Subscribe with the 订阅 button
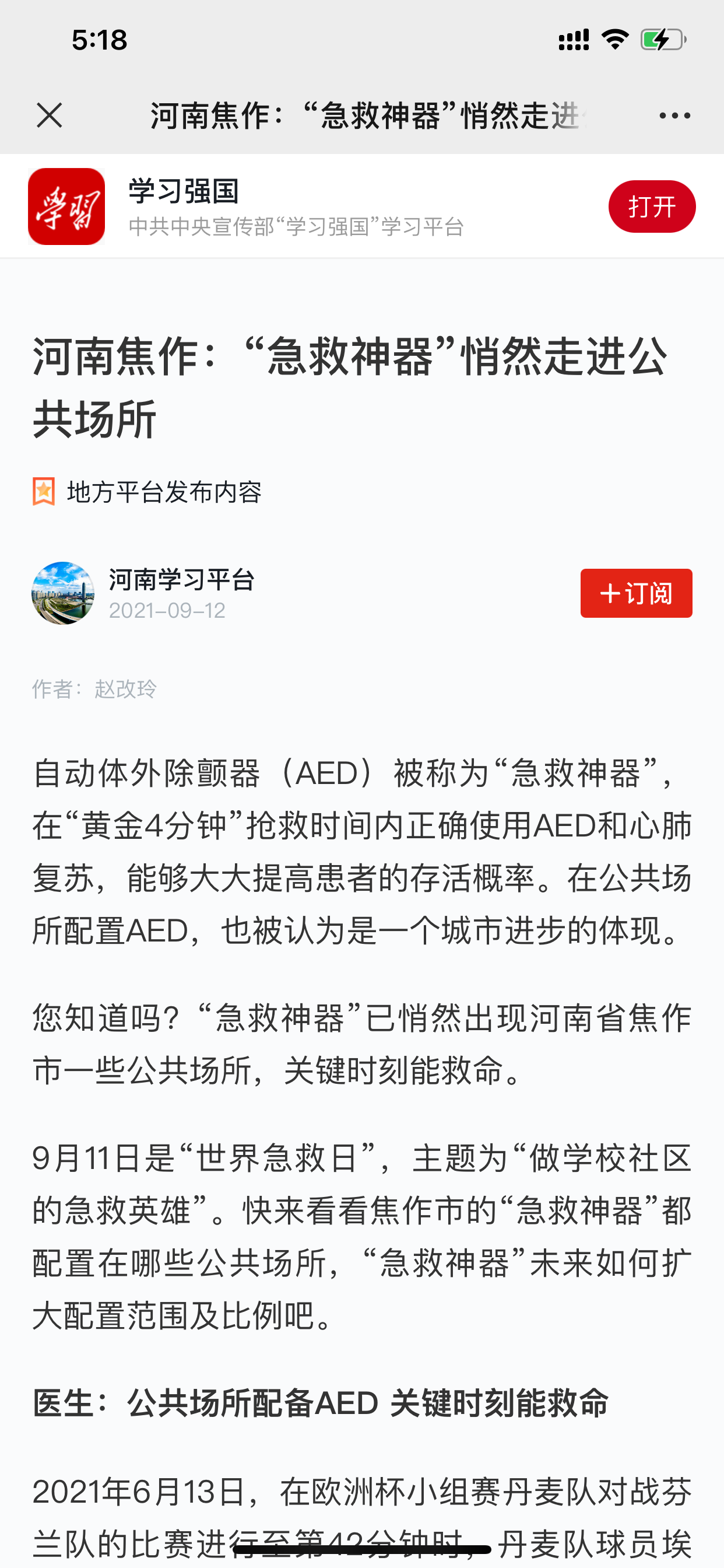Image resolution: width=724 pixels, height=1568 pixels. (x=636, y=593)
